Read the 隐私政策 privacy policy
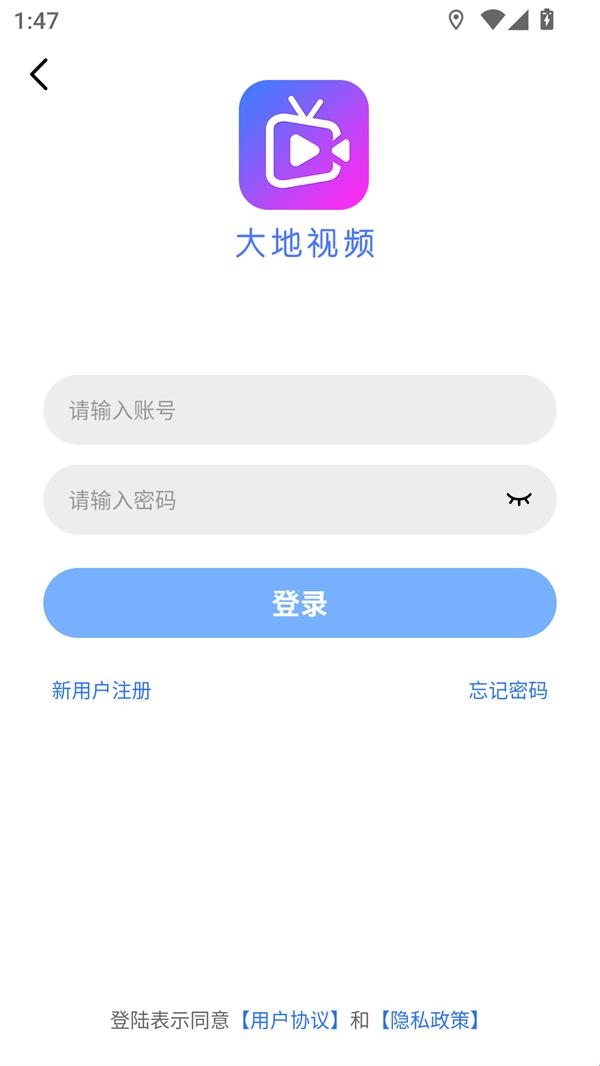Viewport: 600px width, 1066px height. pyautogui.click(x=430, y=1020)
